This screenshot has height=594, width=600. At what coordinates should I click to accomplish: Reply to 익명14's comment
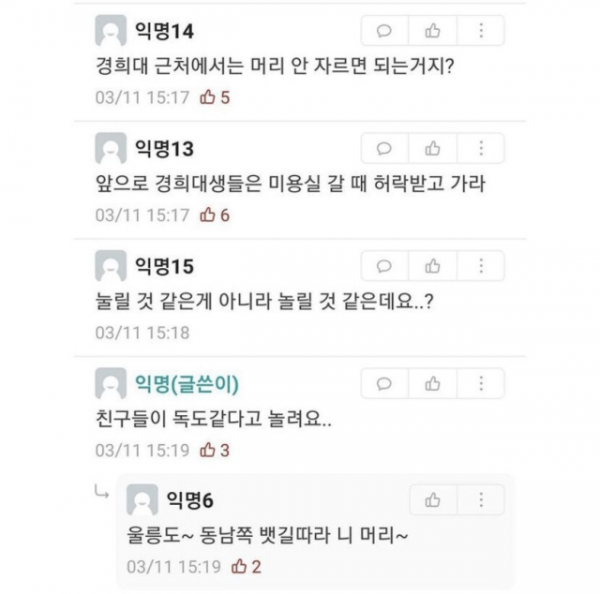pyautogui.click(x=383, y=31)
